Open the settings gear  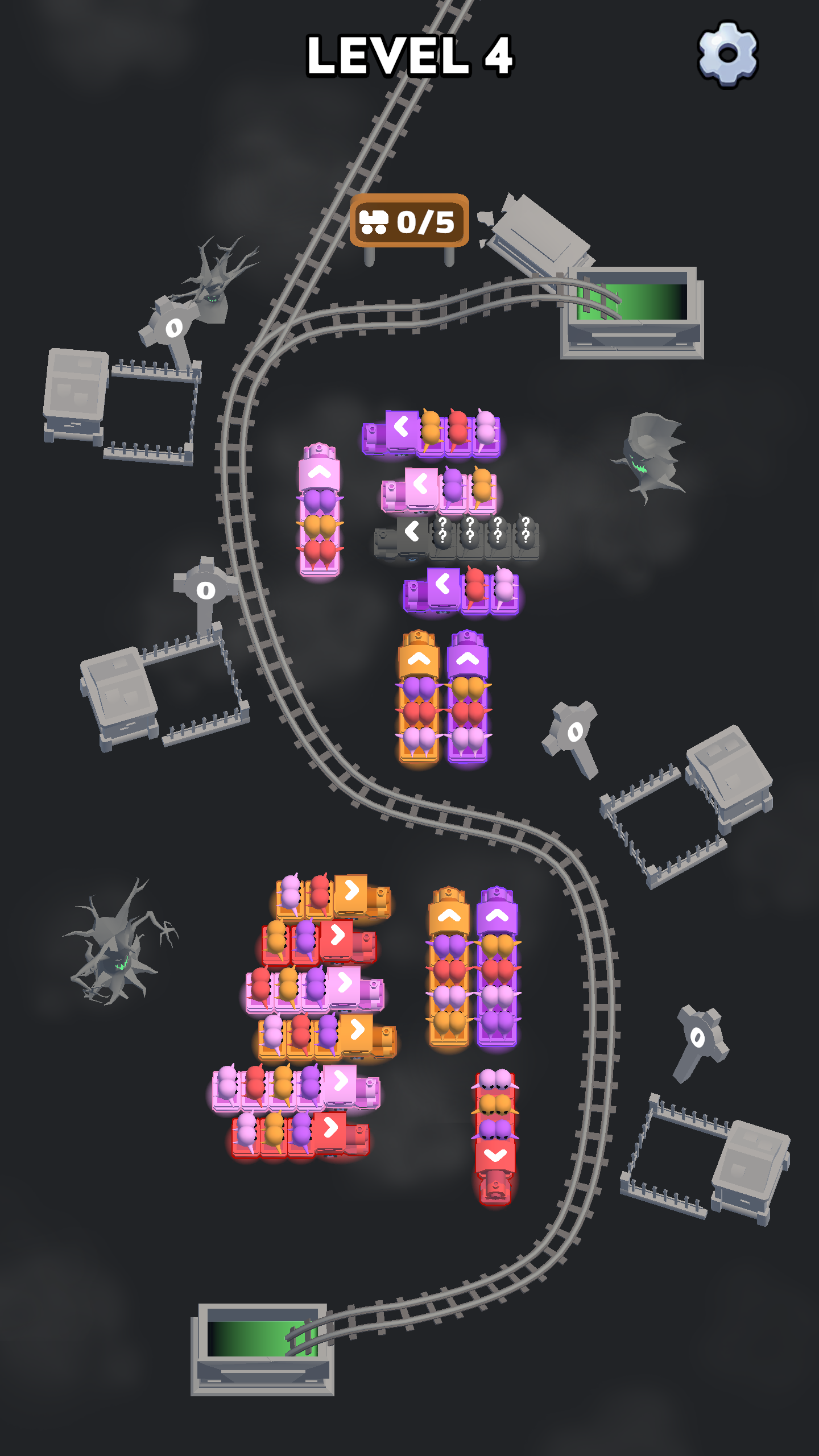727,53
